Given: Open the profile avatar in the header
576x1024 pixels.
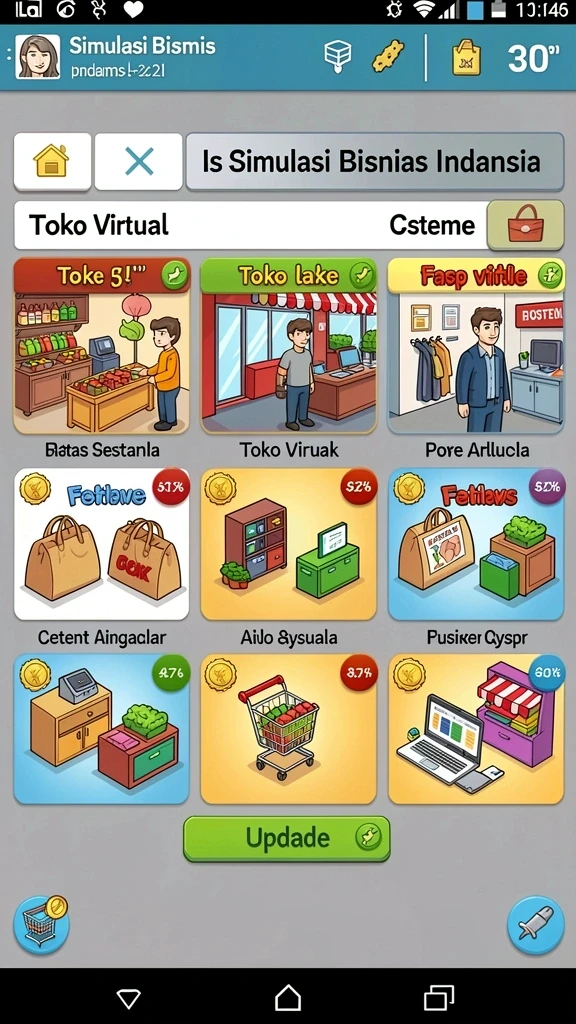Looking at the screenshot, I should [38, 57].
